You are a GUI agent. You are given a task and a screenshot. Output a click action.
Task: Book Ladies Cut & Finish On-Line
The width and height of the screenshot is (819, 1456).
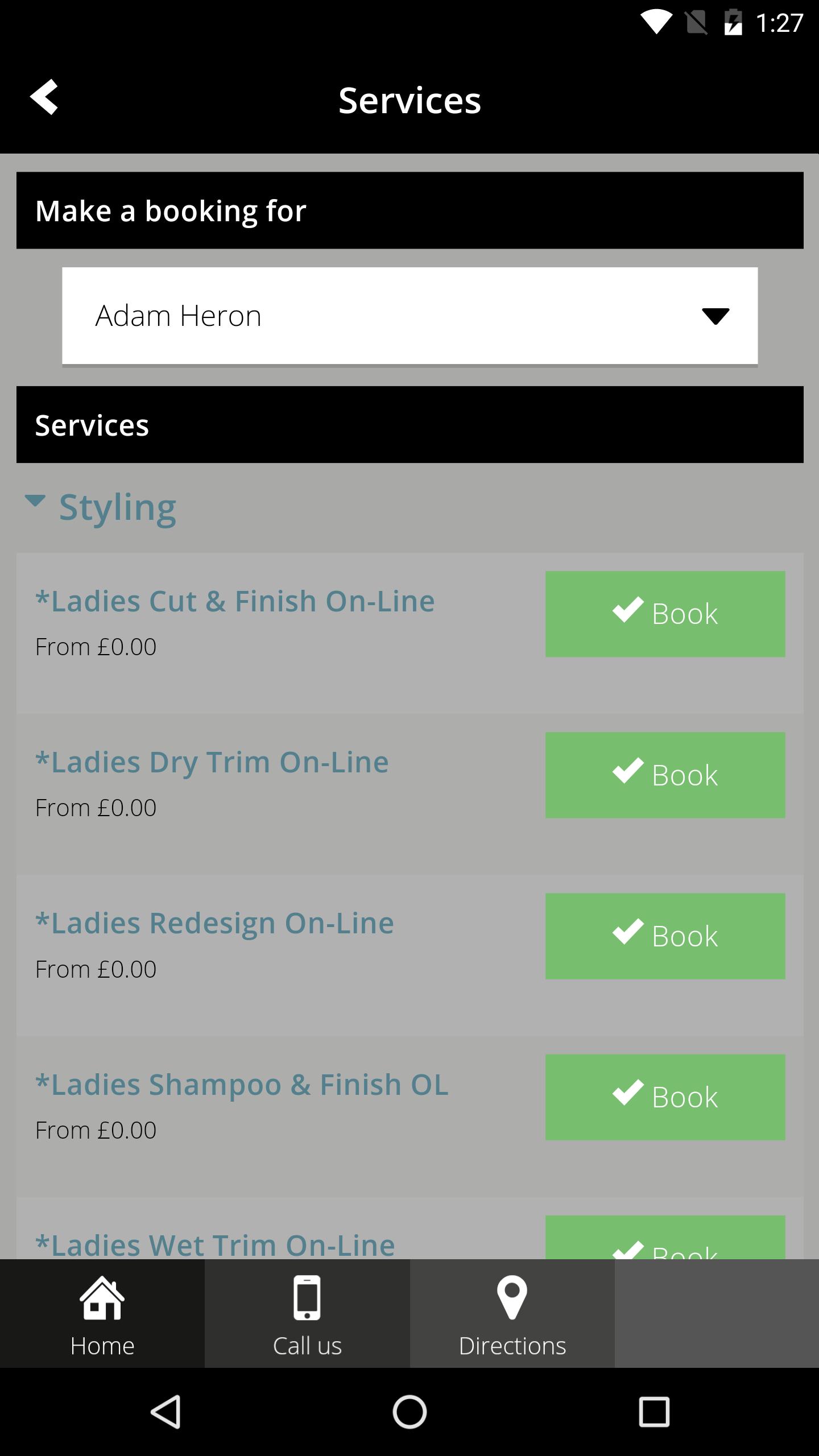point(665,614)
